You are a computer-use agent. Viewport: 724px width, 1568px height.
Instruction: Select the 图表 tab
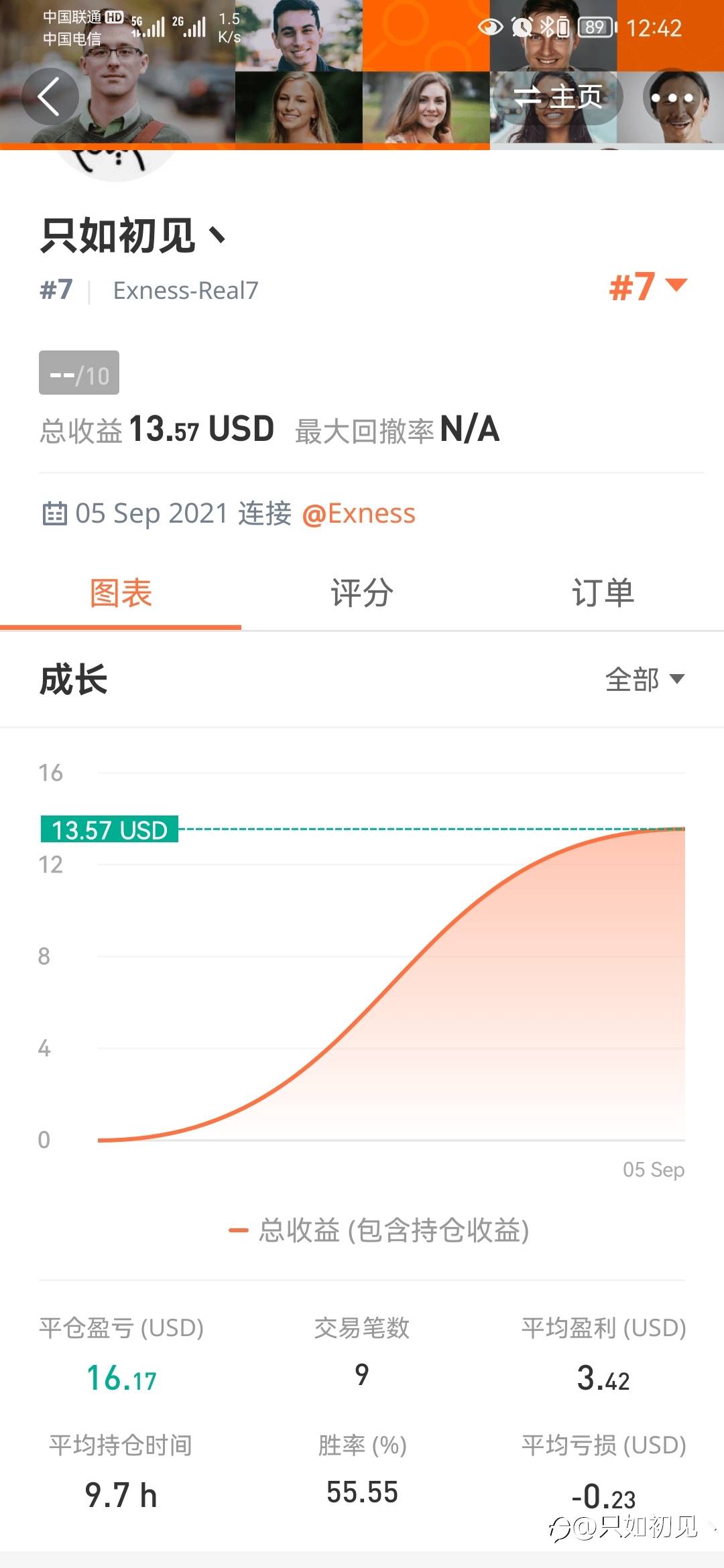[121, 593]
